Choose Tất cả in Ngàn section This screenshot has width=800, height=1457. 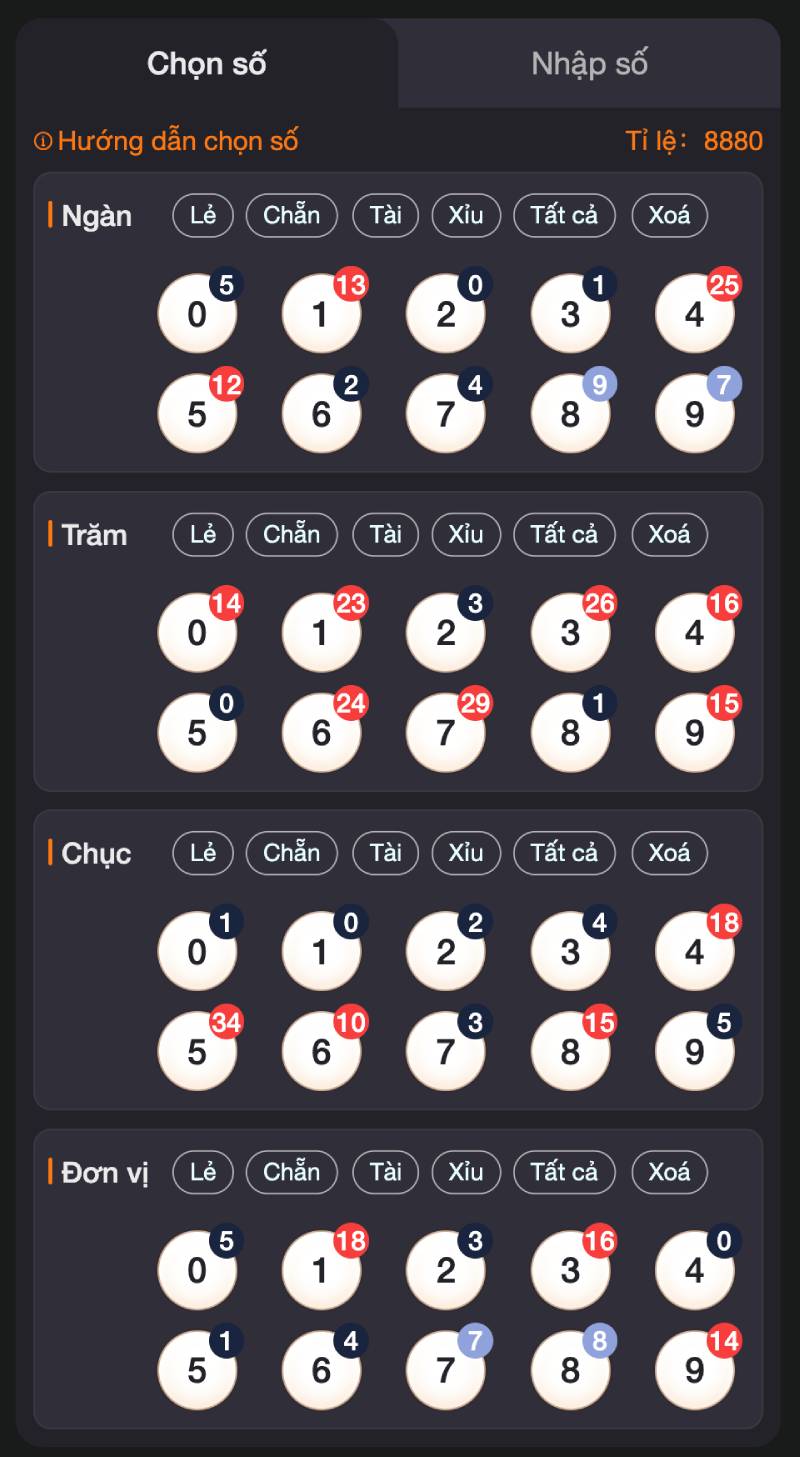[564, 215]
